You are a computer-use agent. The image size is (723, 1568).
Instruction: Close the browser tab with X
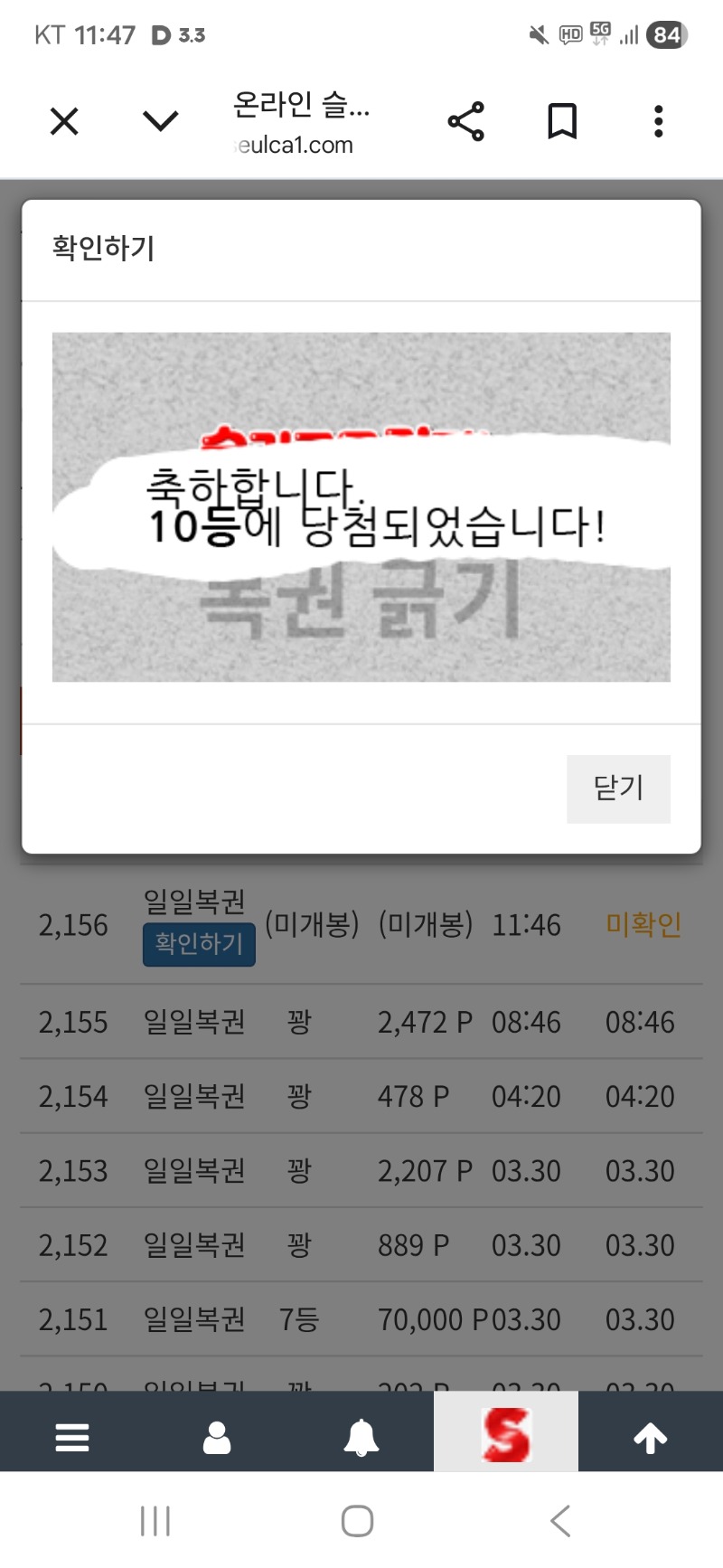[64, 121]
